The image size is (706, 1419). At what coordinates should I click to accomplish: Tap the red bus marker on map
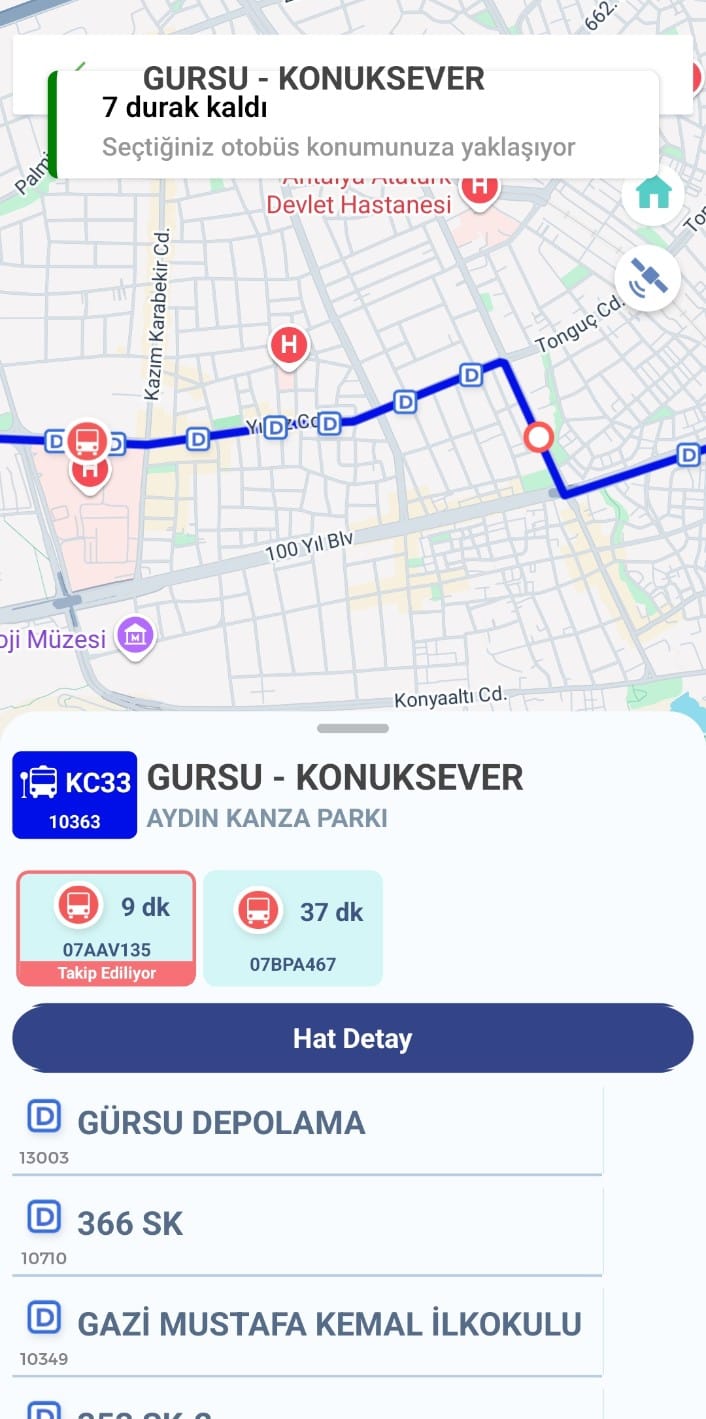point(87,440)
